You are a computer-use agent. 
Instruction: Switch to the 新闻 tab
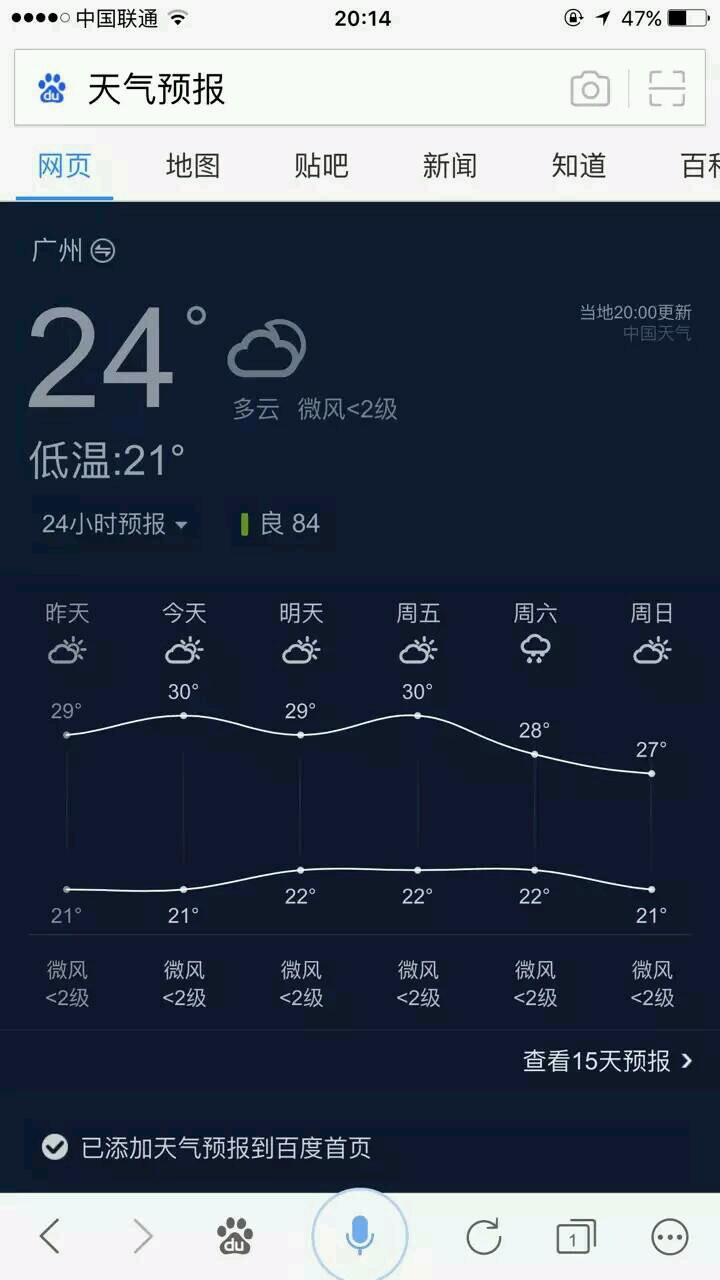pyautogui.click(x=450, y=166)
